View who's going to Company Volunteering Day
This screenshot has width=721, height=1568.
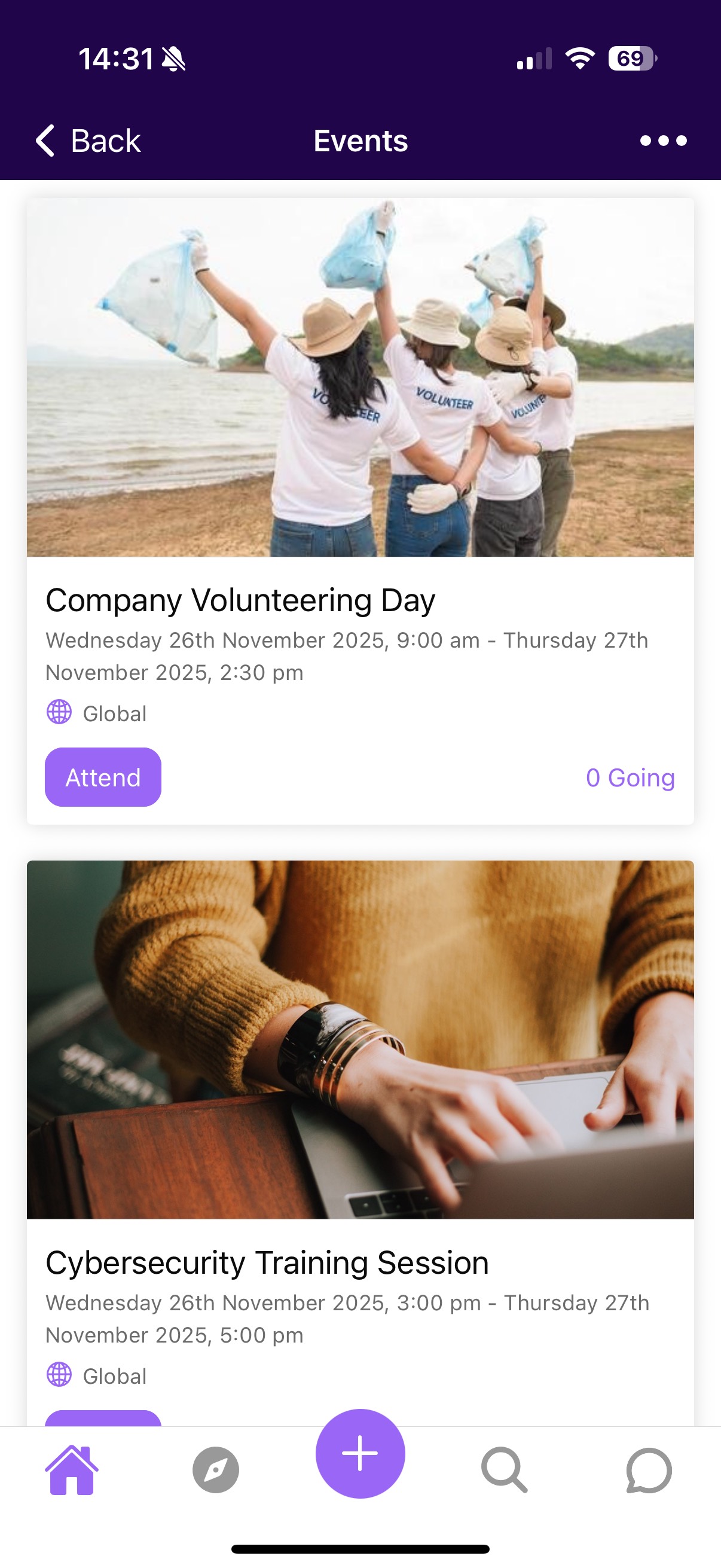(630, 777)
